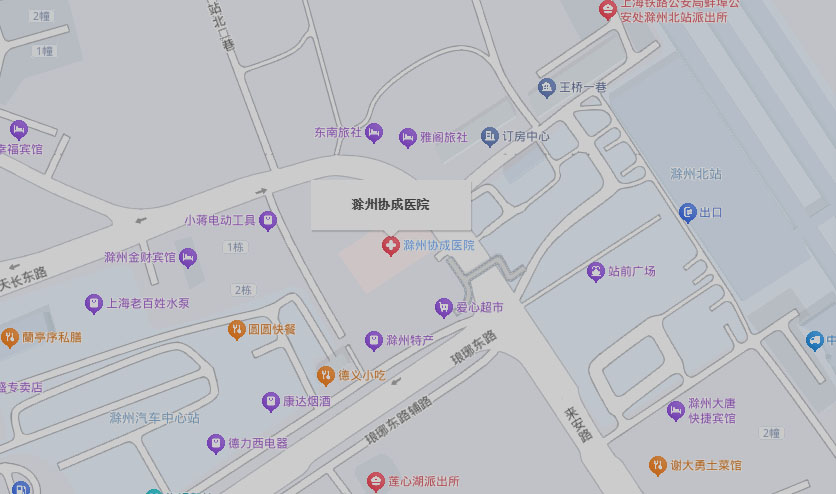The image size is (836, 494).
Task: Open the 东南旅社 hotel marker
Action: (x=374, y=131)
